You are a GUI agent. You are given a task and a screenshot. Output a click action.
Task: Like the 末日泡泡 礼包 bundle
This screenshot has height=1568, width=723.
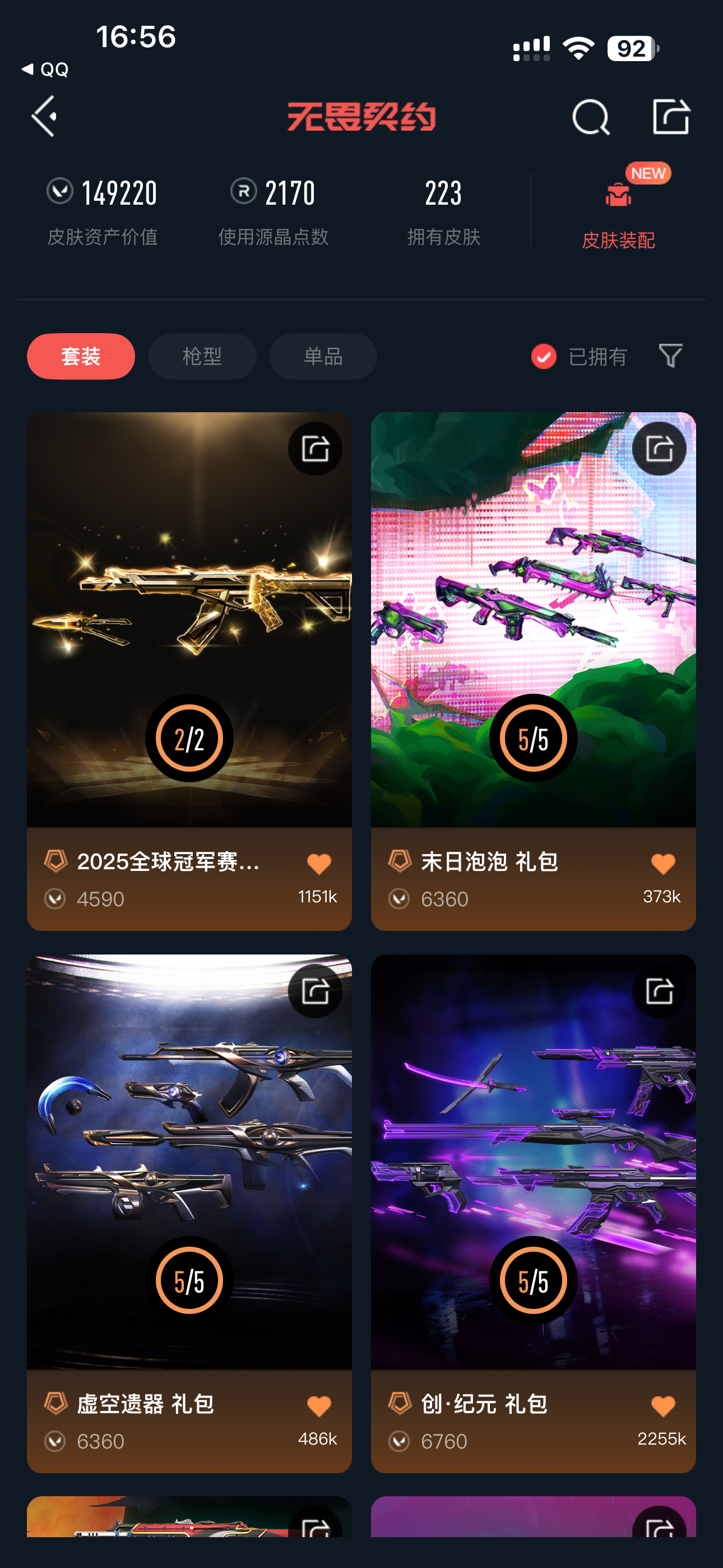tap(662, 864)
